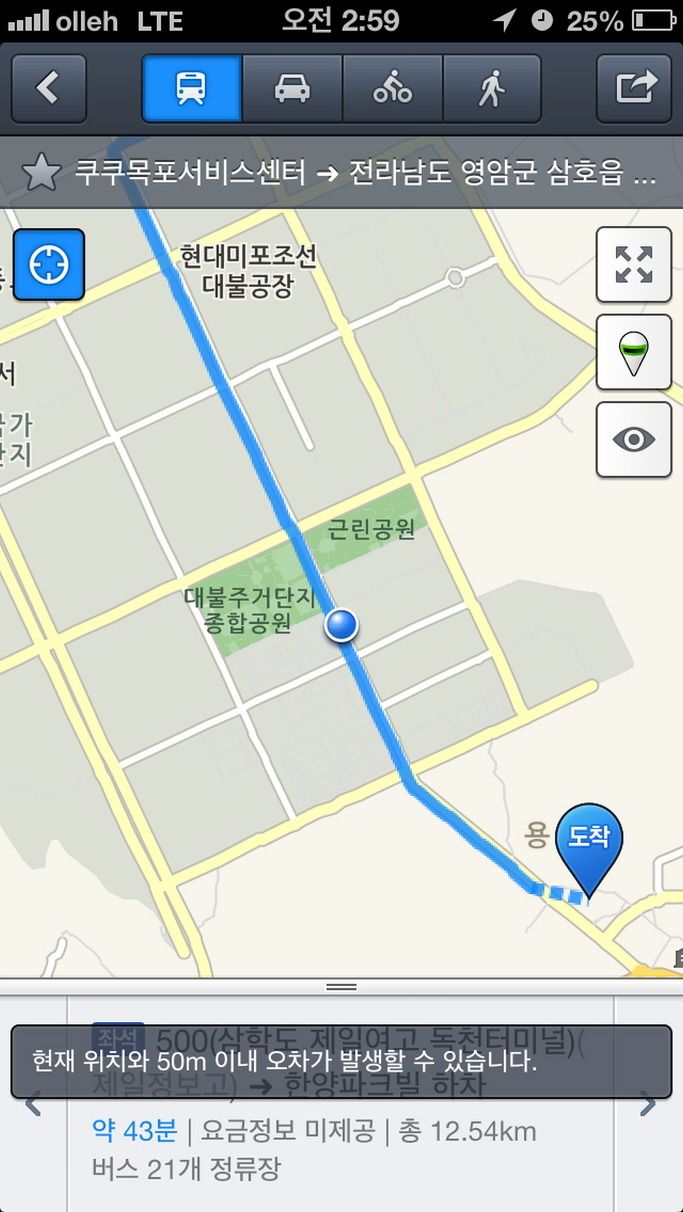
Task: Show the next route option
Action: 648,1104
